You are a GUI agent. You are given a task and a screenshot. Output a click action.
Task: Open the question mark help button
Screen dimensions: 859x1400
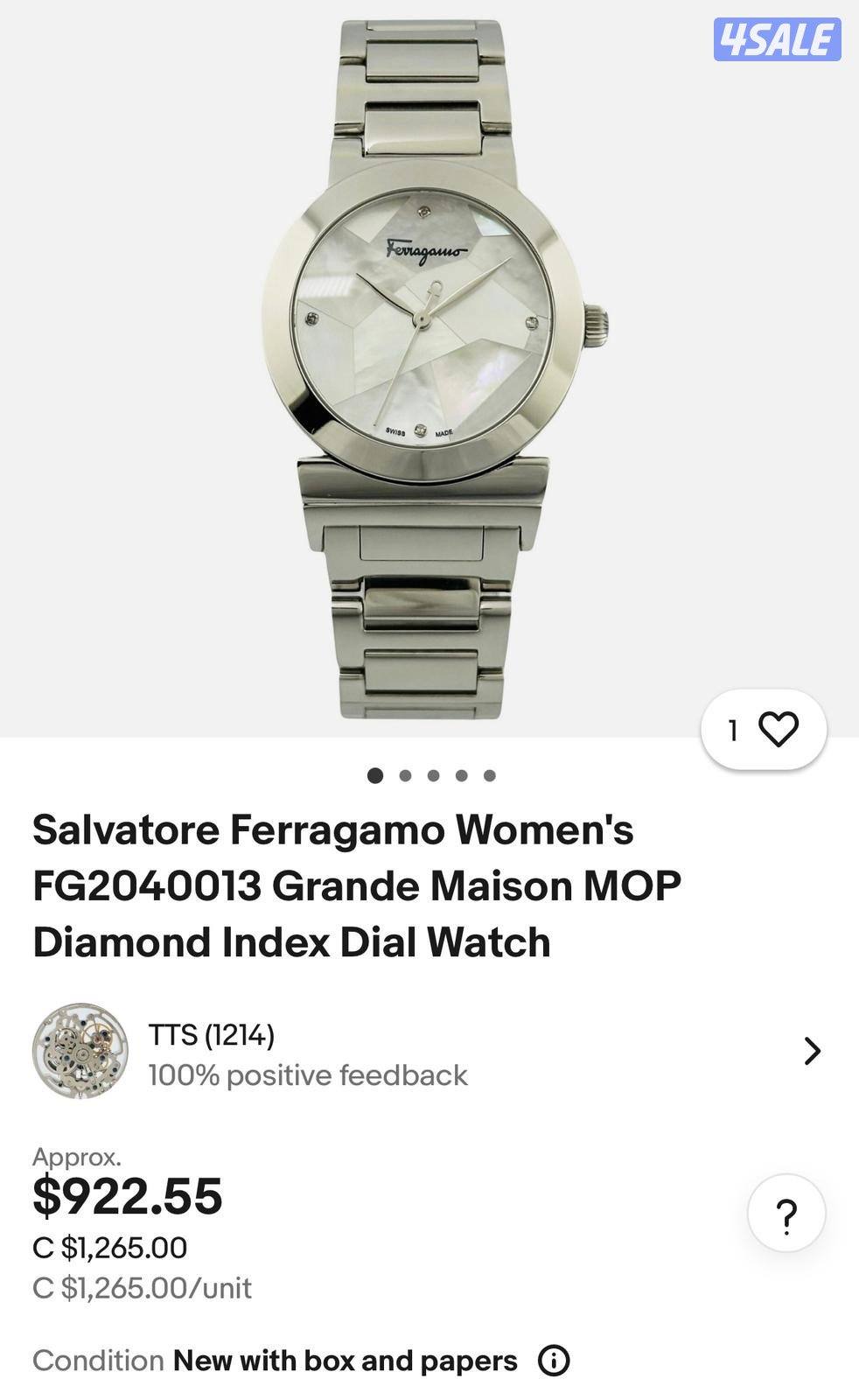pyautogui.click(x=786, y=1214)
